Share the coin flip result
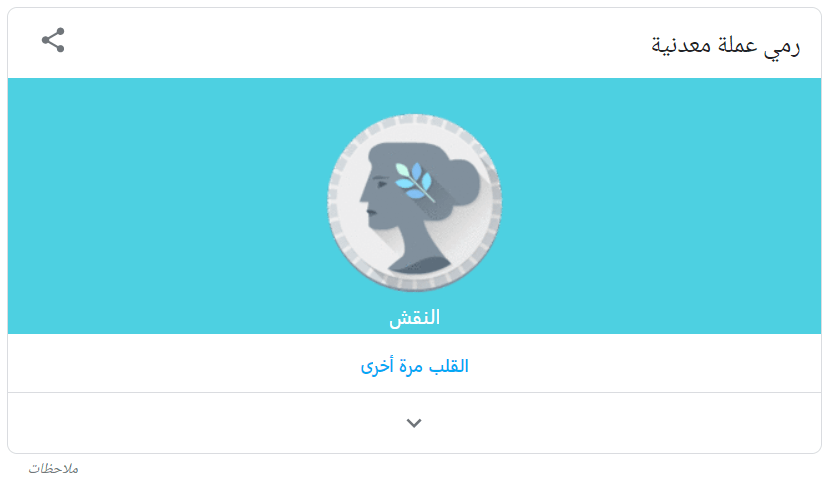Viewport: 826px width, 486px height. [53, 41]
